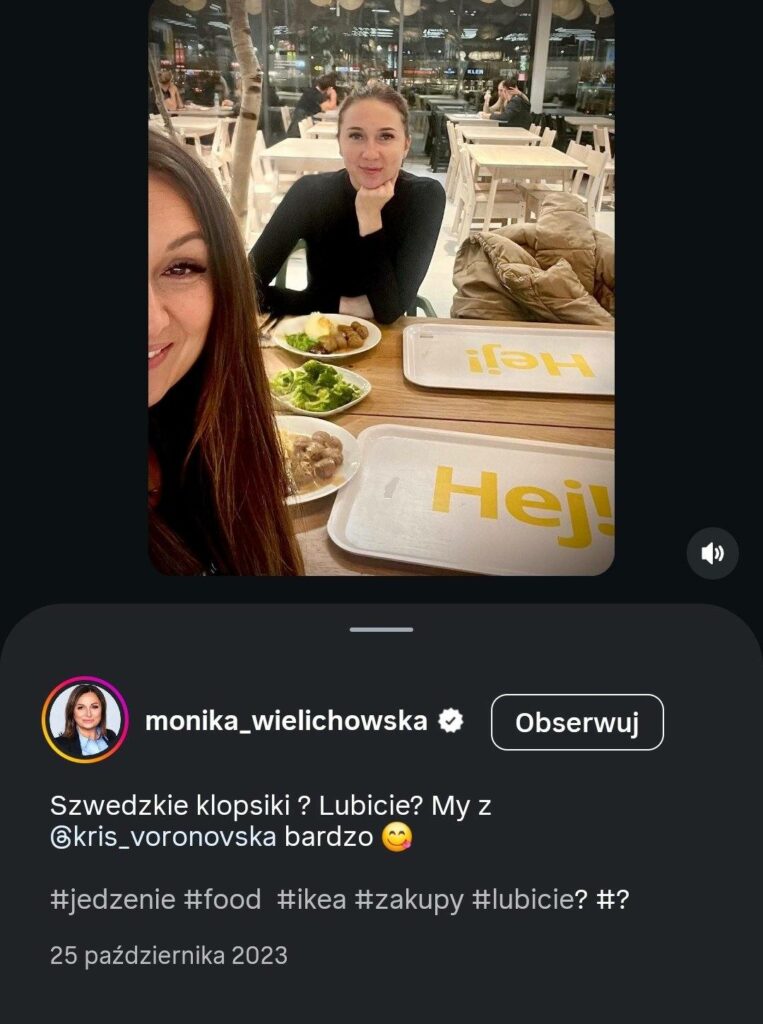This screenshot has width=763, height=1024.
Task: Open monika_wielichowska profile picture
Action: coord(85,720)
